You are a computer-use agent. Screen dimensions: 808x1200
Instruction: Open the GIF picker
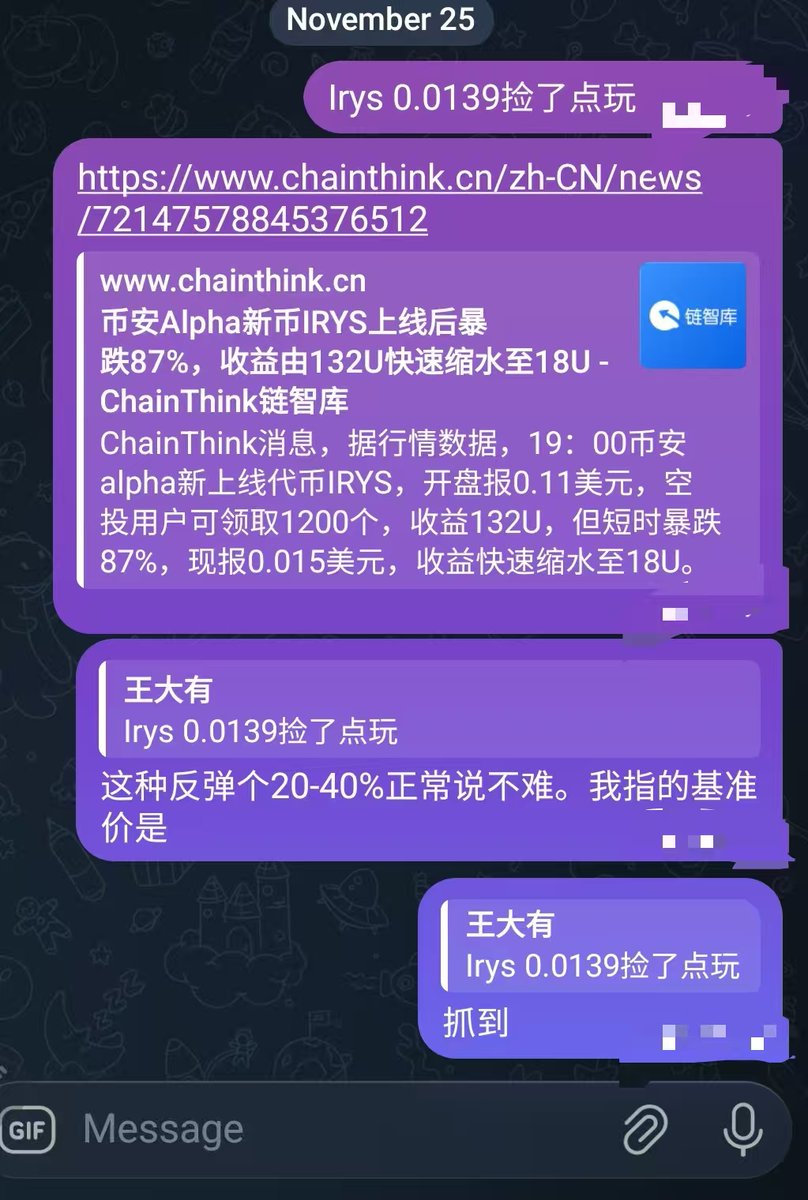[27, 1131]
